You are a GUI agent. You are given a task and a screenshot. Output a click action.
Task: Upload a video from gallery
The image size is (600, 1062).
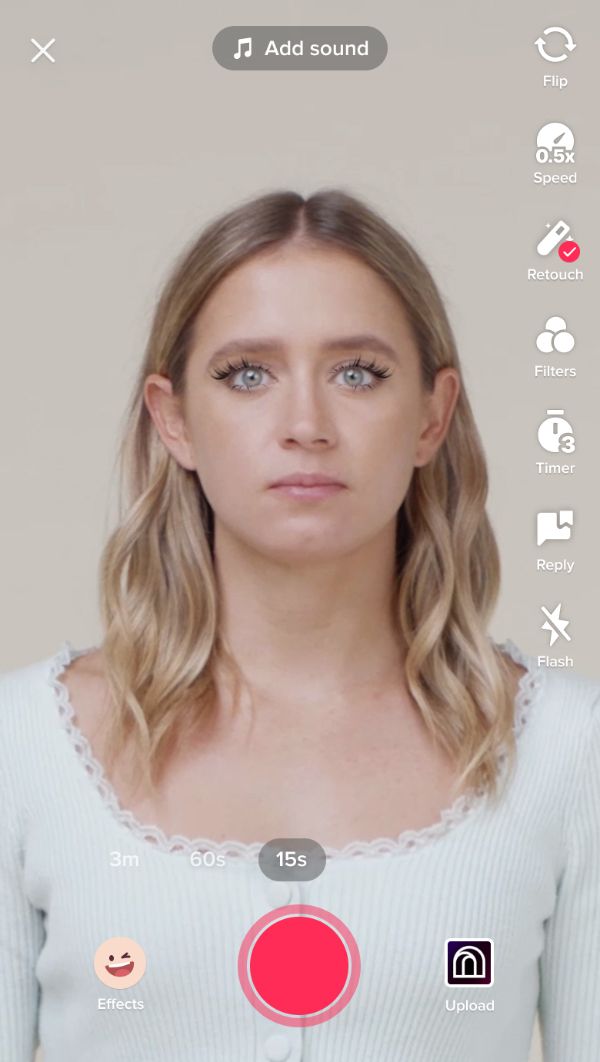[x=469, y=976]
